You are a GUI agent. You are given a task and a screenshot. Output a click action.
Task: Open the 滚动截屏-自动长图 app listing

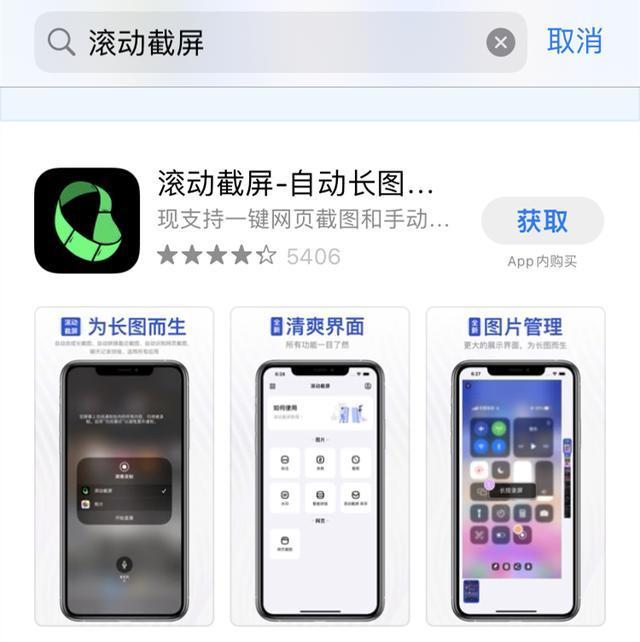click(x=296, y=184)
